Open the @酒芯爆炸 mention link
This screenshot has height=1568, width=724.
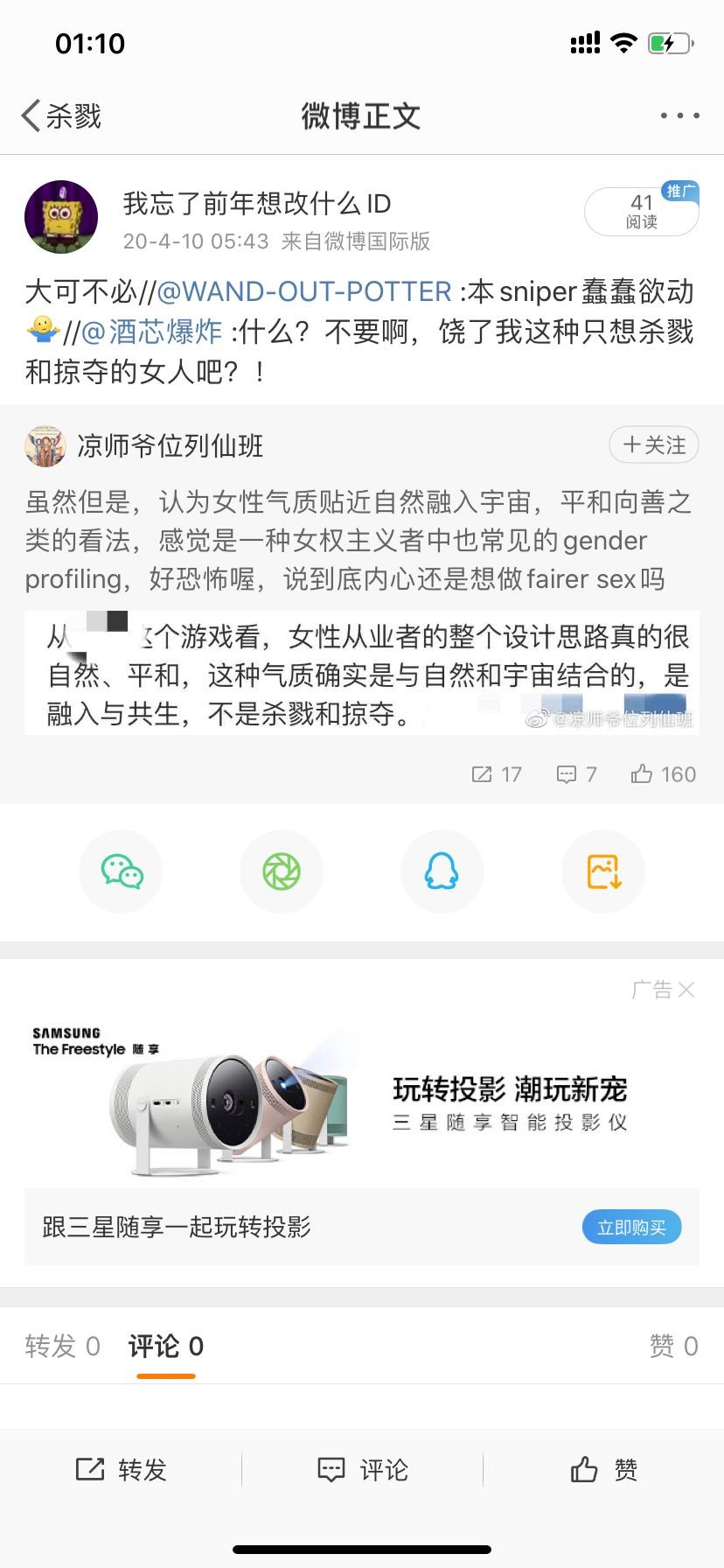(151, 332)
